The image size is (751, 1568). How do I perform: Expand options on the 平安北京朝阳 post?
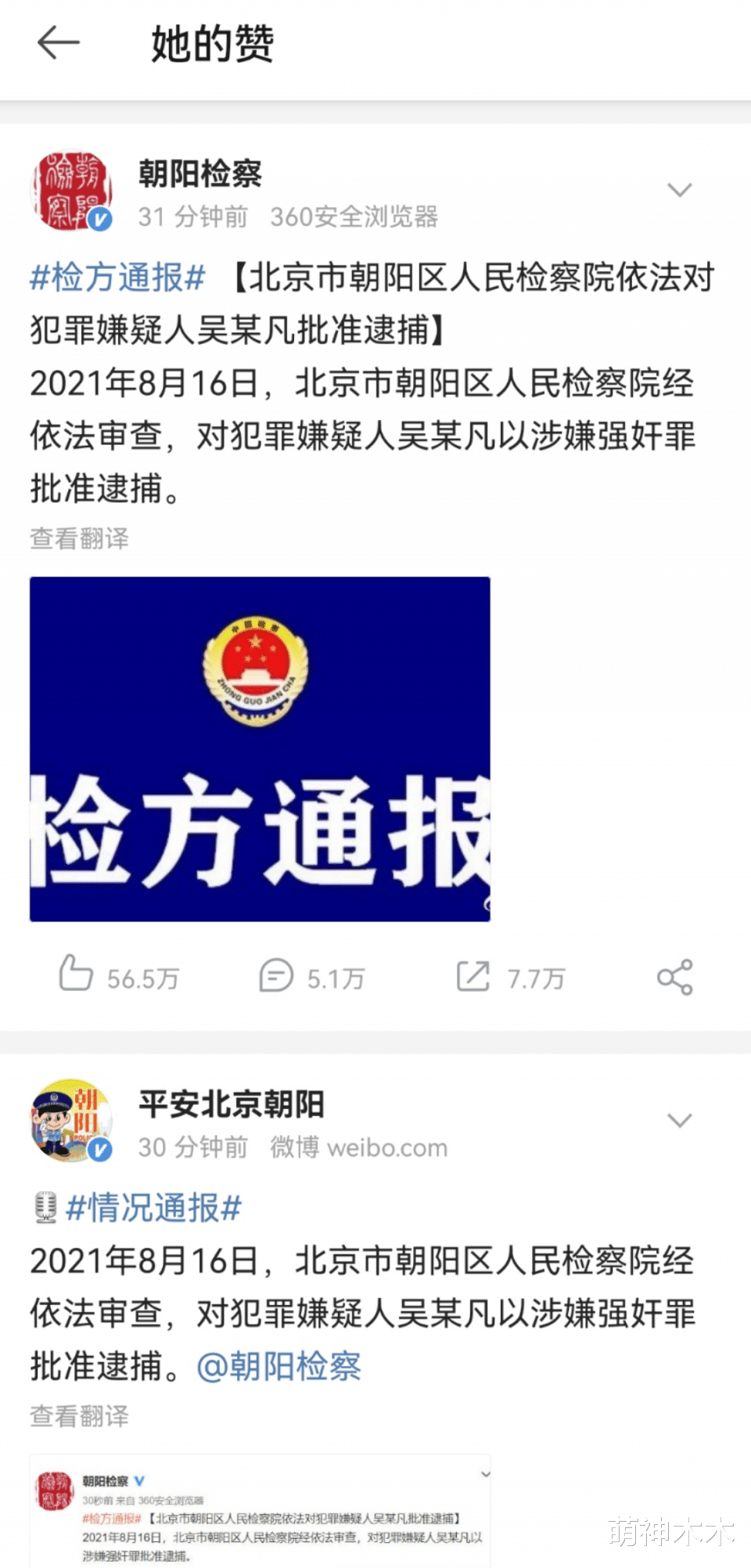pyautogui.click(x=681, y=1118)
